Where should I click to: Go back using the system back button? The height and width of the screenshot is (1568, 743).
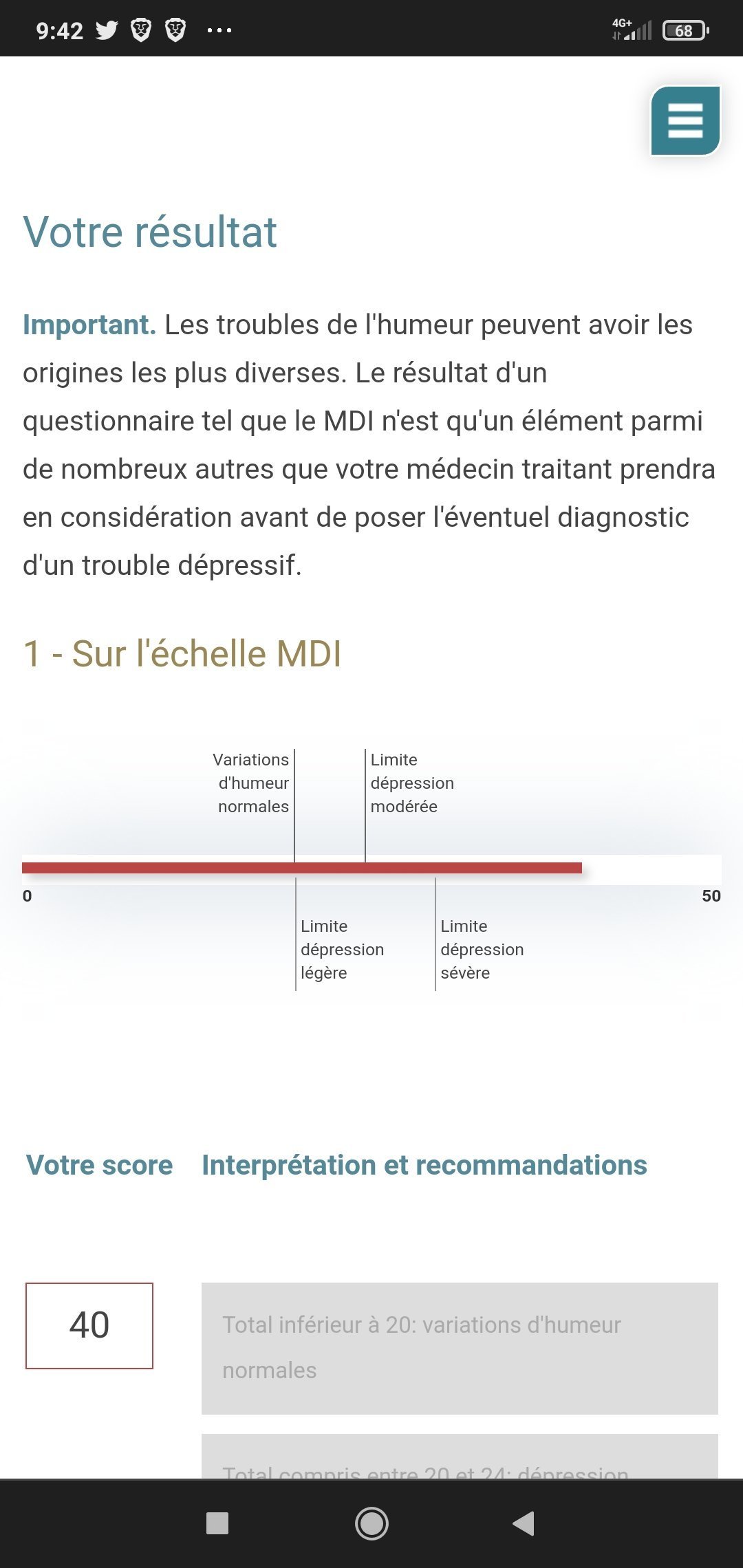(524, 1523)
